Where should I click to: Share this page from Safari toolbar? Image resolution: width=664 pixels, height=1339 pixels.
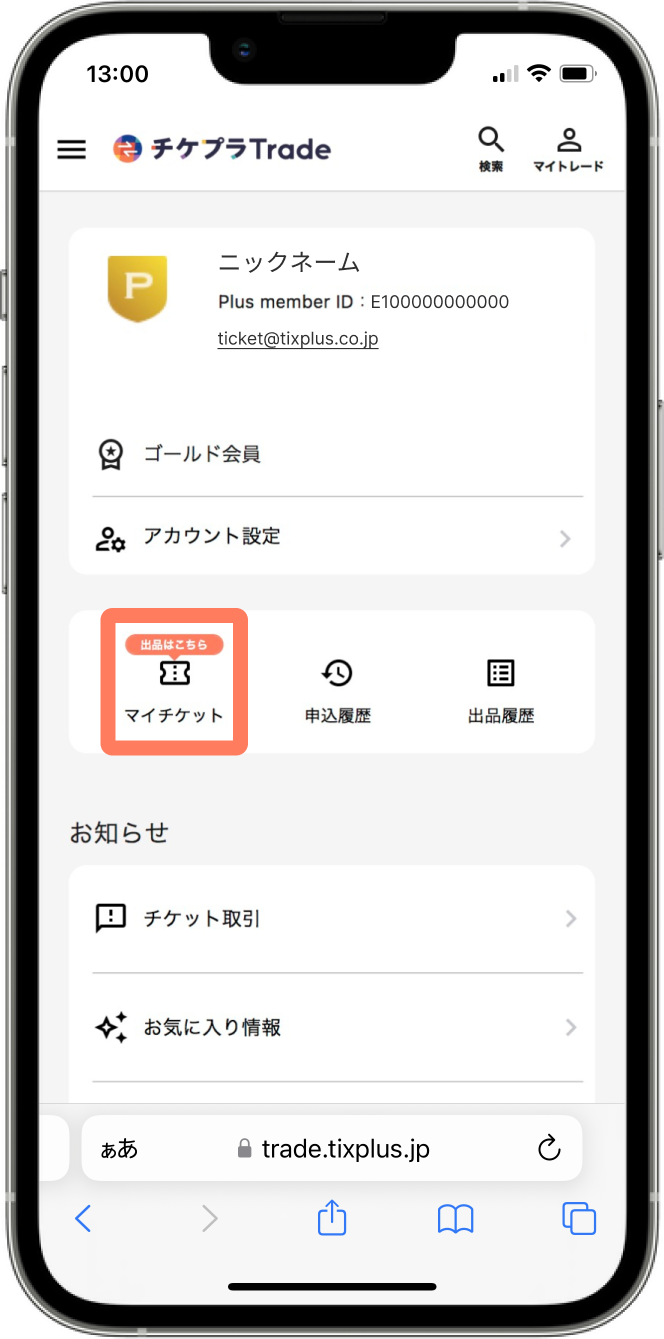point(332,1218)
